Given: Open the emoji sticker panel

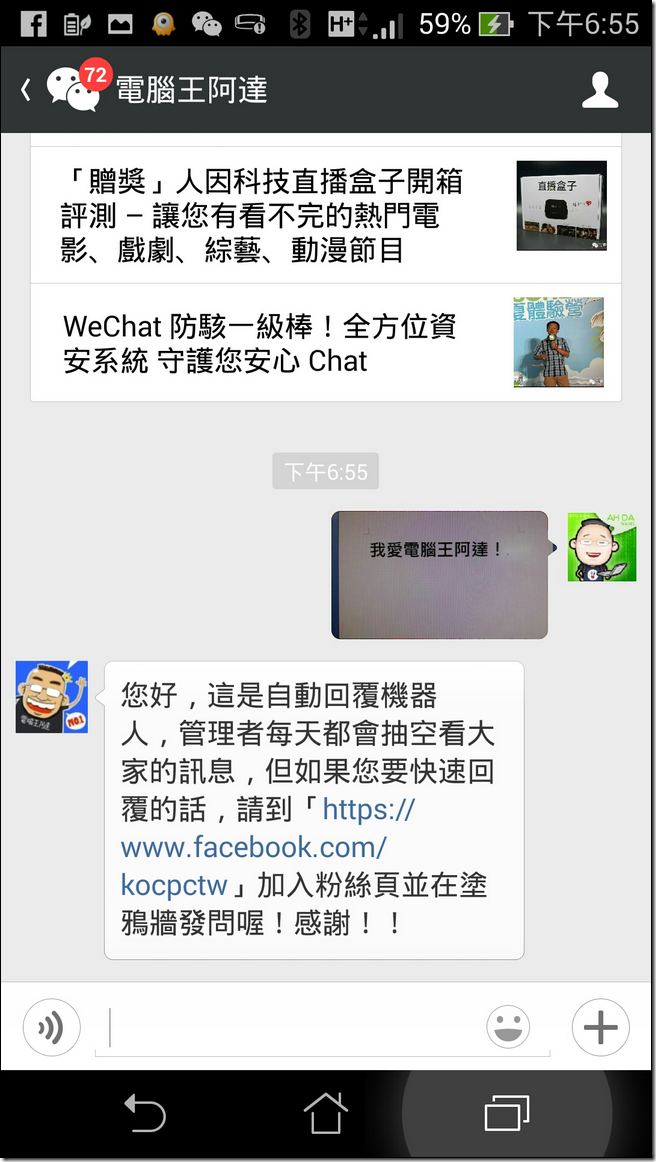Looking at the screenshot, I should [508, 1026].
